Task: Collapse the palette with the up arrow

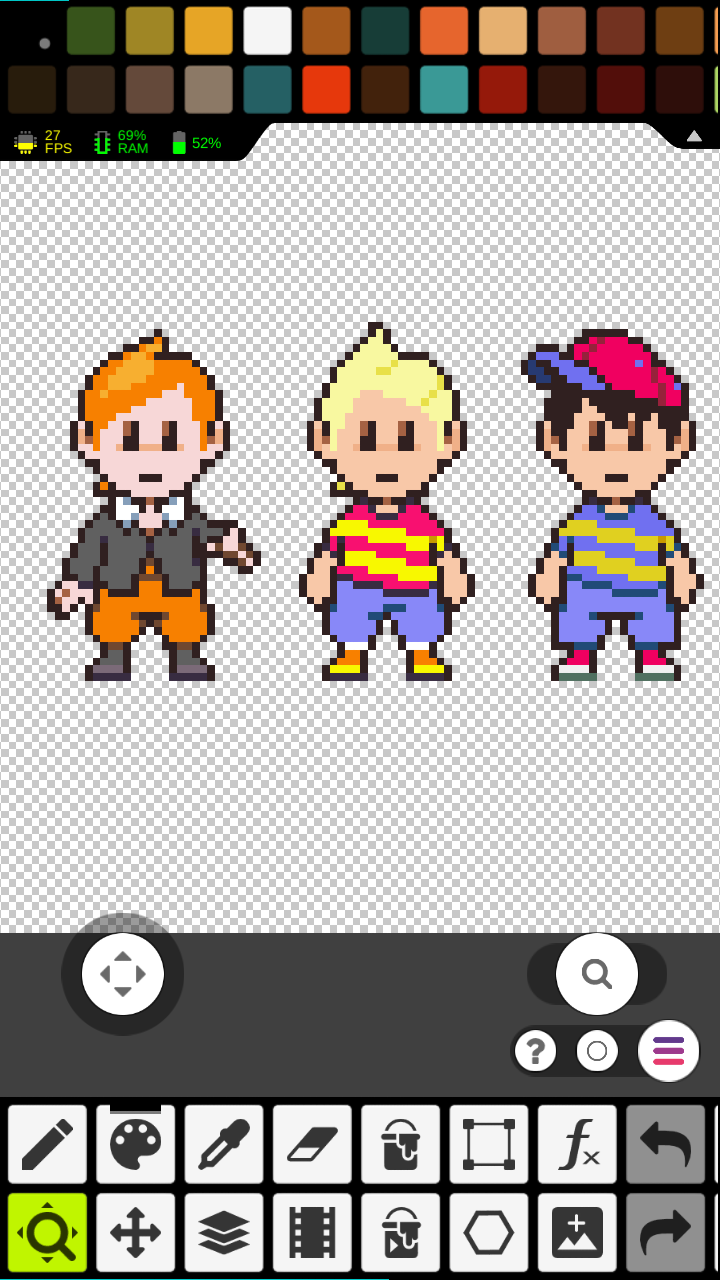Action: click(694, 136)
